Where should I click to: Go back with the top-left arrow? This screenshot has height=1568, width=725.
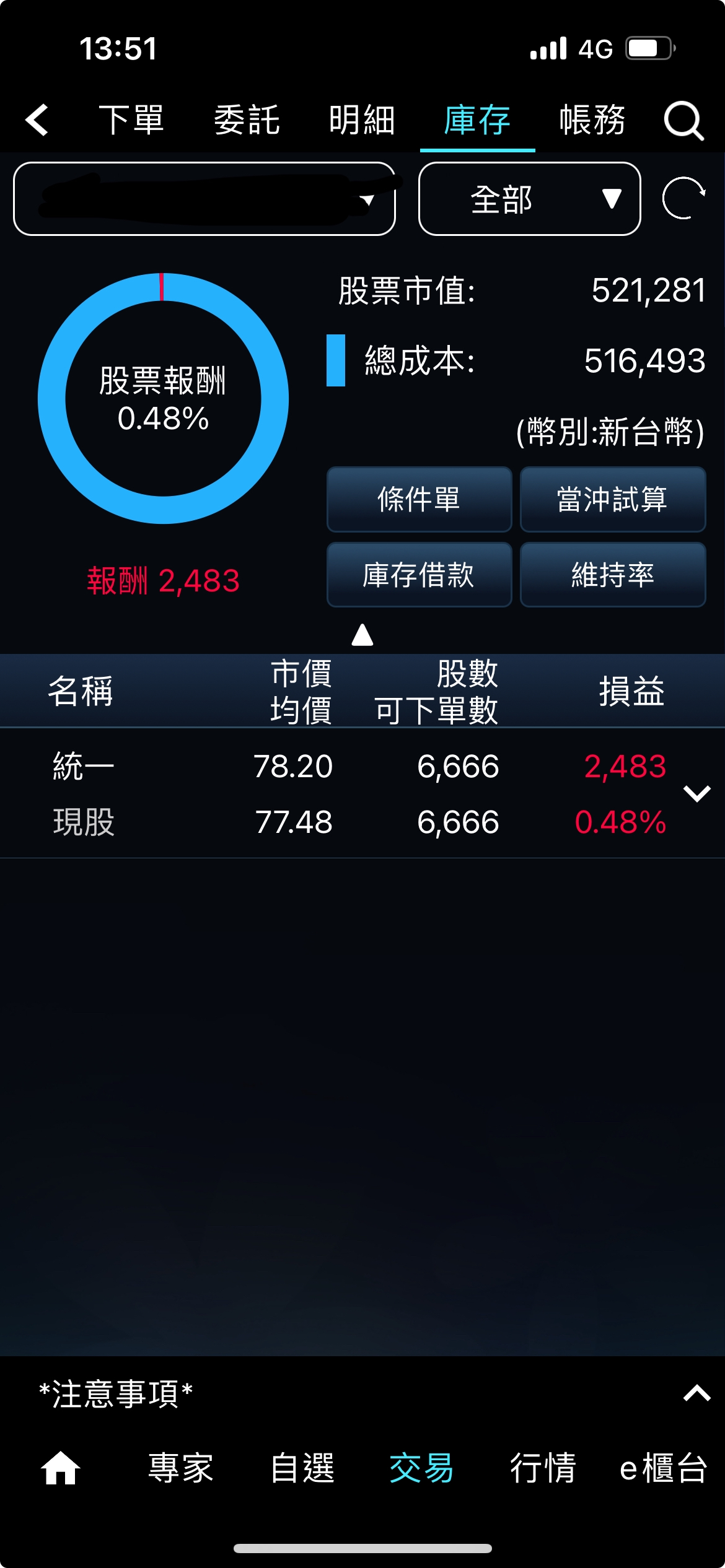pos(37,120)
